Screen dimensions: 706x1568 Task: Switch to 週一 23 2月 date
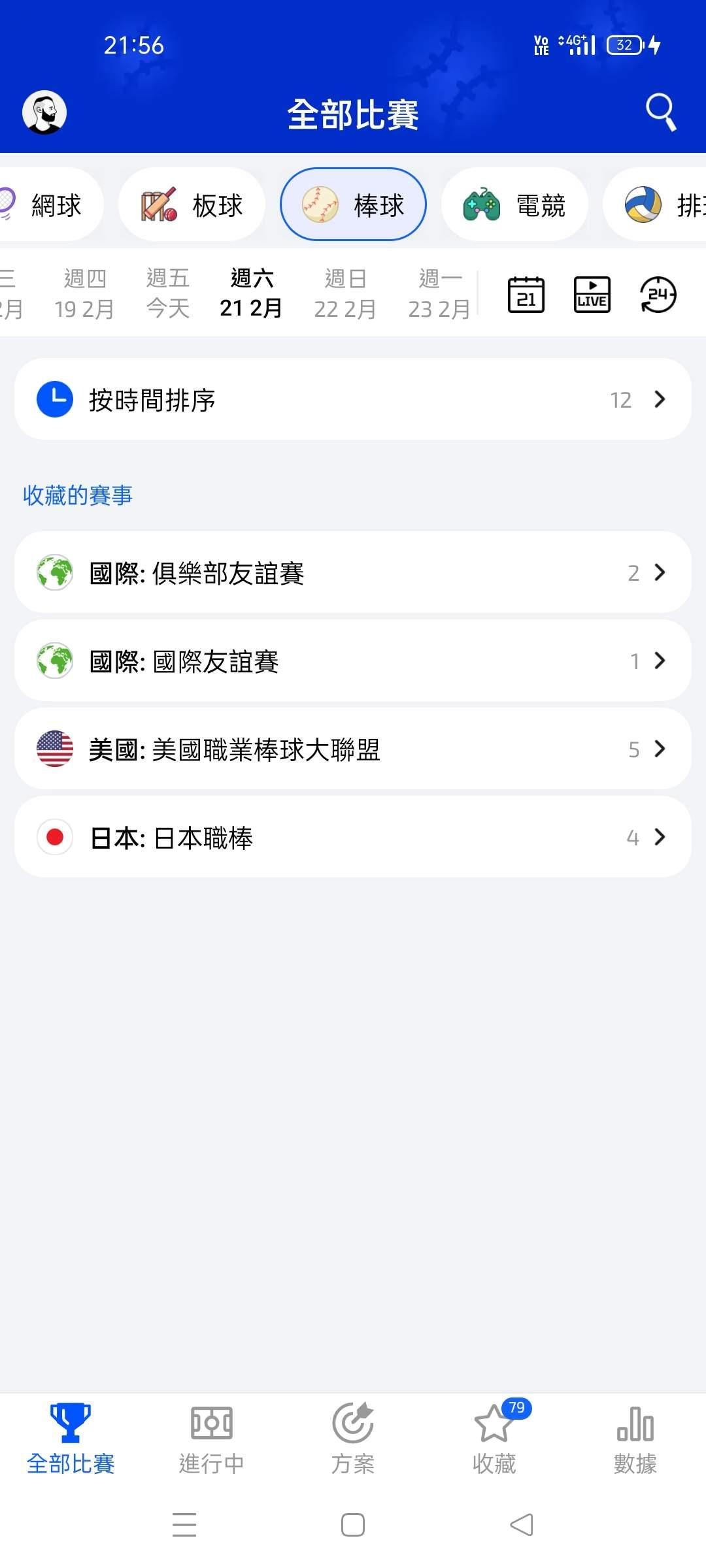(439, 294)
